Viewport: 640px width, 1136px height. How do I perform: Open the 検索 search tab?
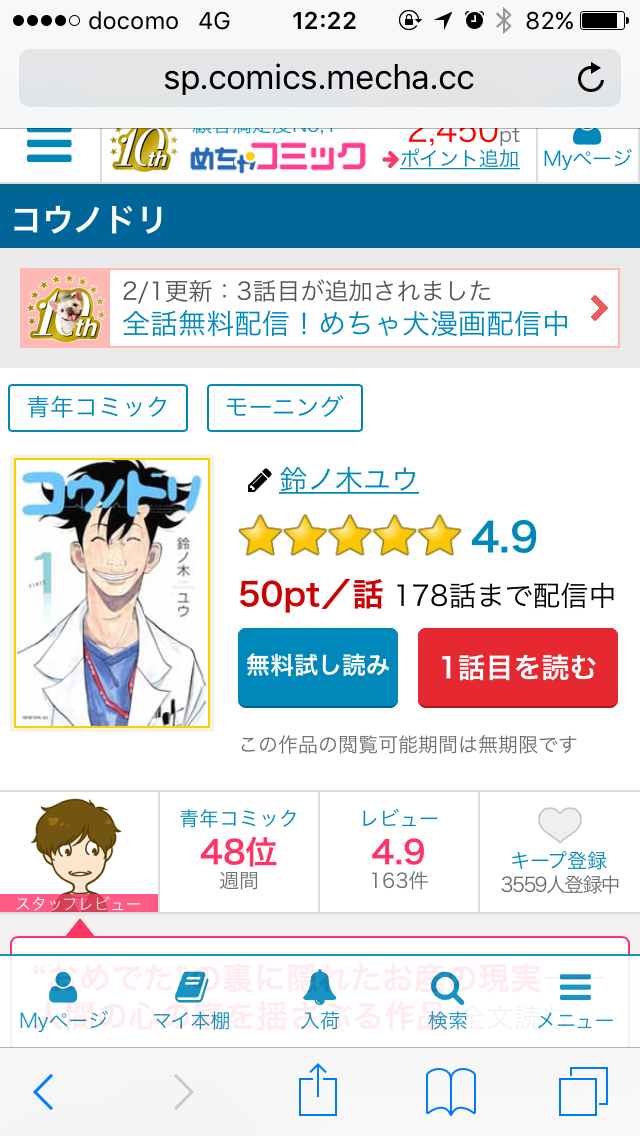coord(447,1001)
